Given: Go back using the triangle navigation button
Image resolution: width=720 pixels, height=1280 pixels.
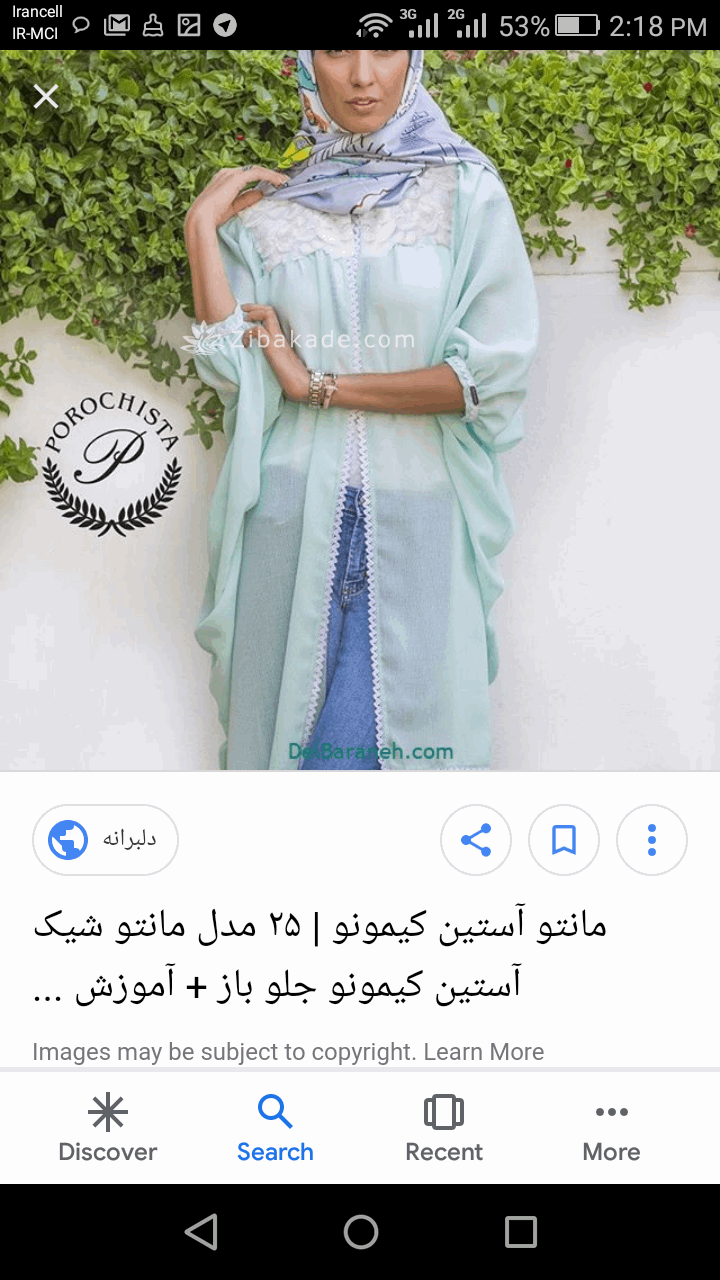Looking at the screenshot, I should coord(201,1232).
